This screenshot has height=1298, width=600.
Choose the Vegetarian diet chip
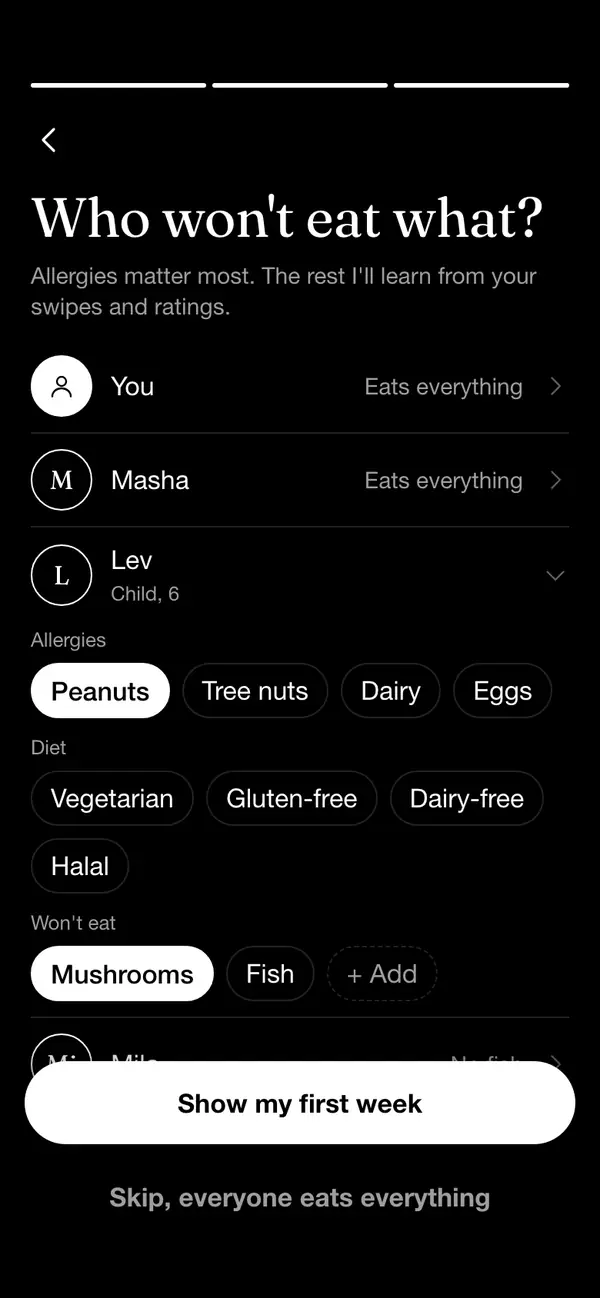(x=112, y=798)
